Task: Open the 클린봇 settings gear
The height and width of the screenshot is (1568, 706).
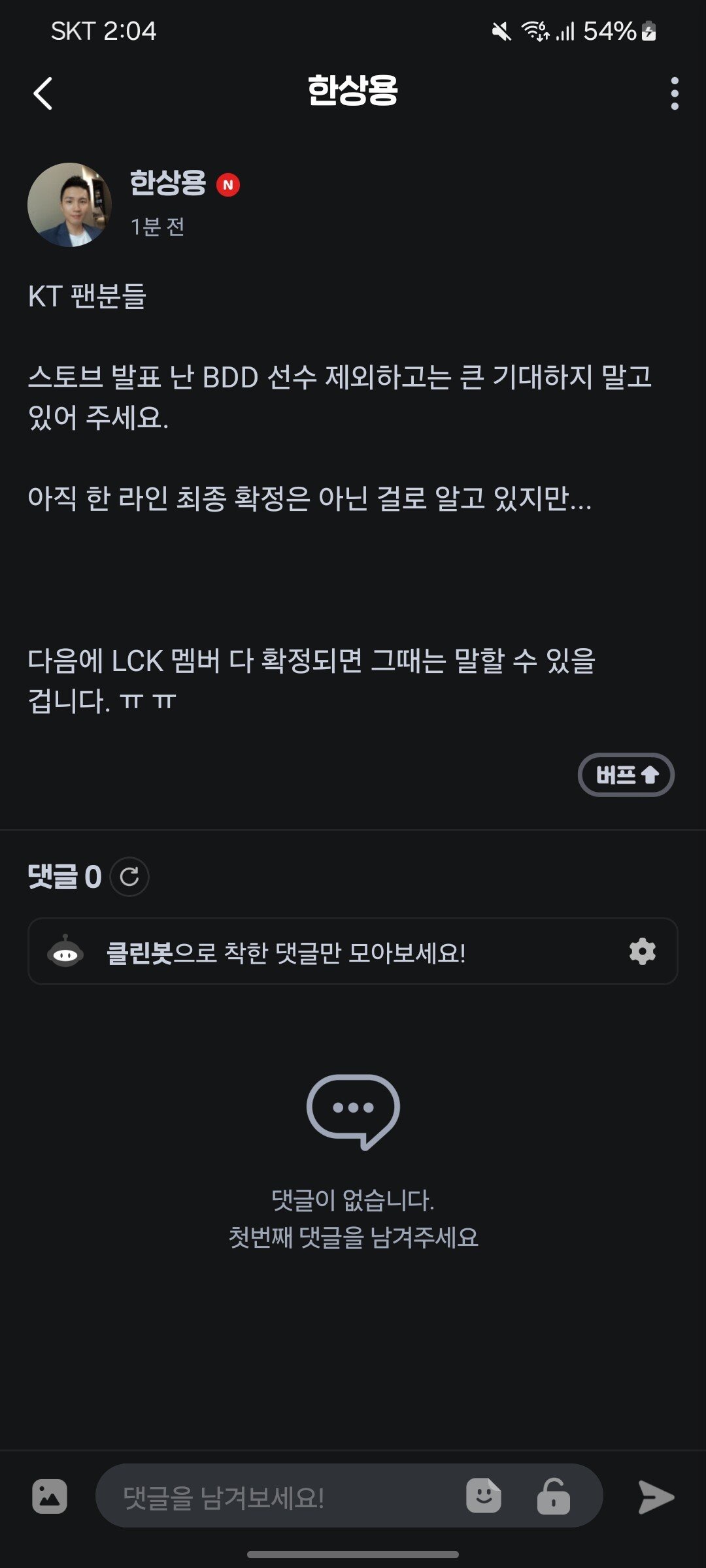Action: coord(642,951)
